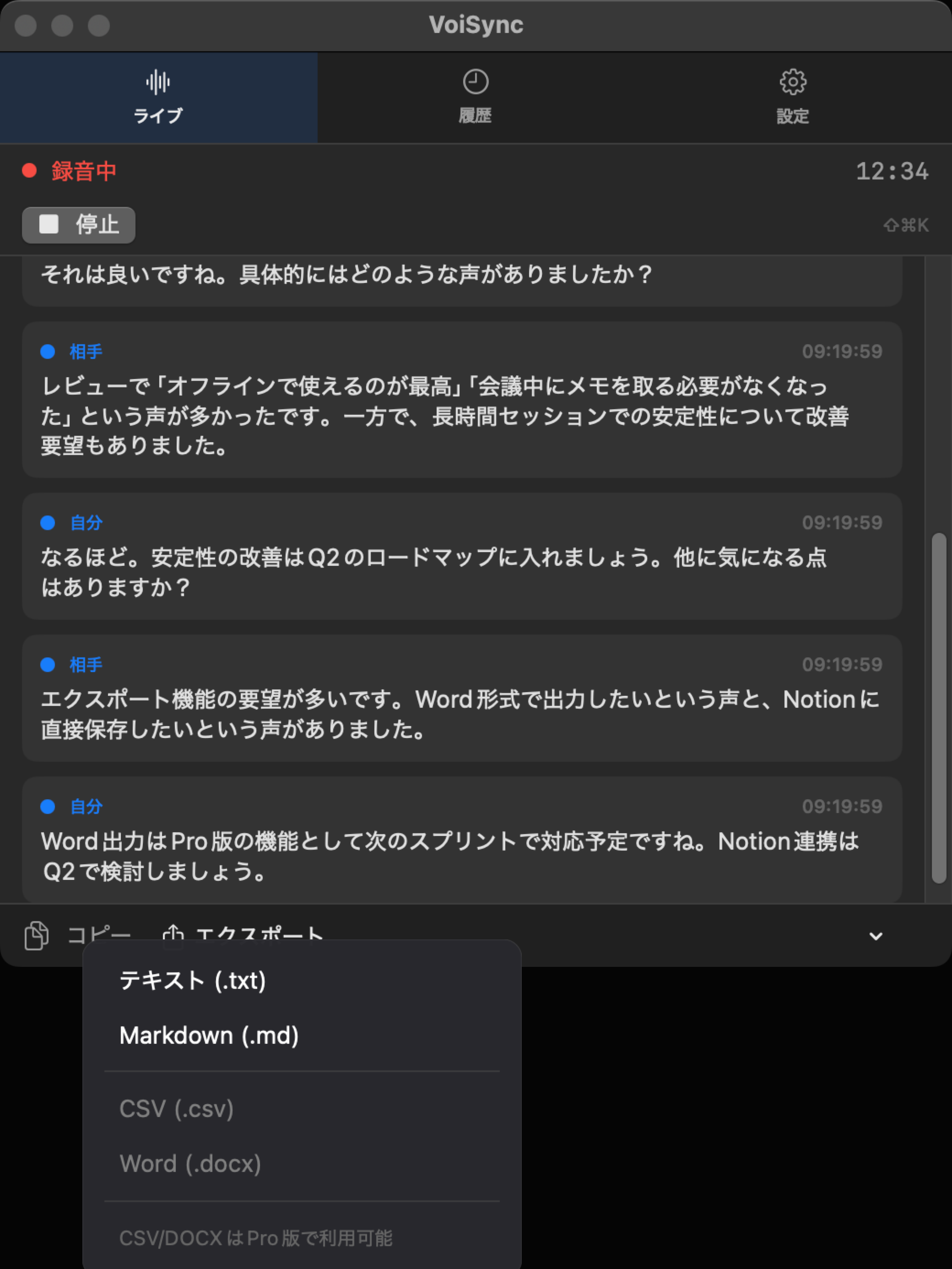The height and width of the screenshot is (1269, 952).
Task: Click the copy document icon beside コピー
Action: click(36, 936)
